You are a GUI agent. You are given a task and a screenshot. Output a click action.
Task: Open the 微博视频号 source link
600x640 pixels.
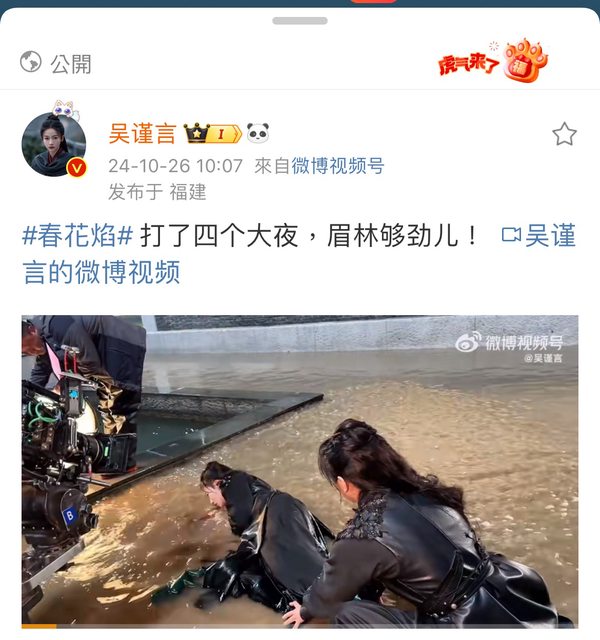coord(337,166)
